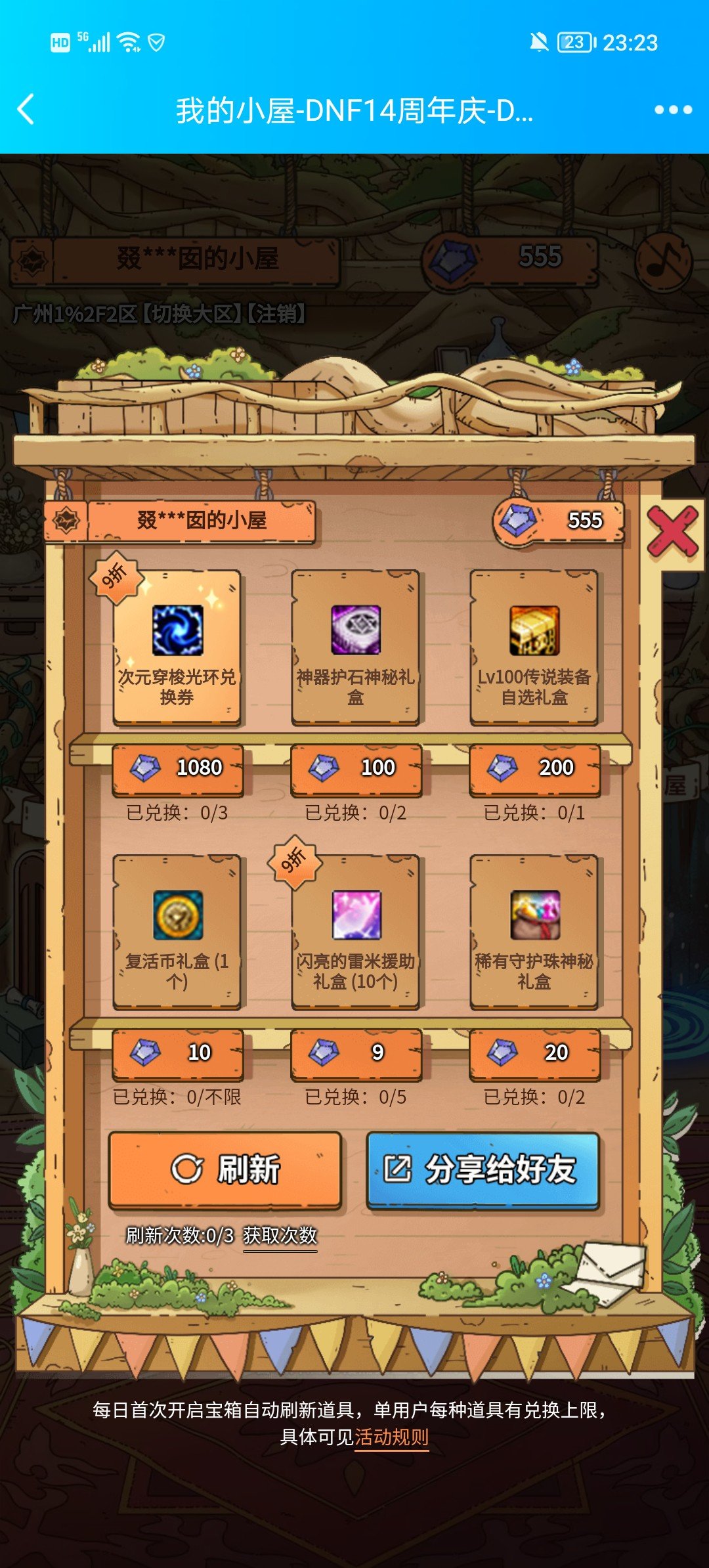The height and width of the screenshot is (1568, 709).
Task: Open the three-dot overflow menu
Action: [x=673, y=110]
